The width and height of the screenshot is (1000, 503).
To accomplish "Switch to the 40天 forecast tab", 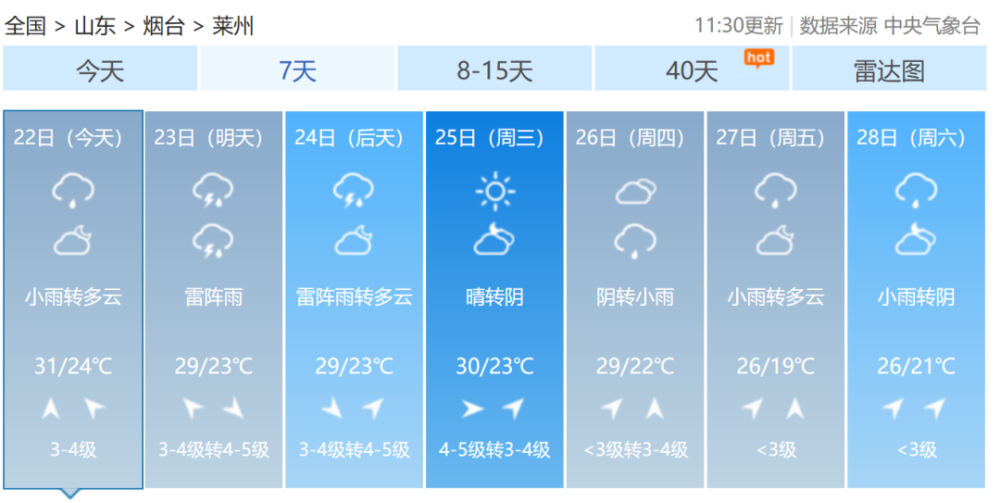I will tap(692, 70).
